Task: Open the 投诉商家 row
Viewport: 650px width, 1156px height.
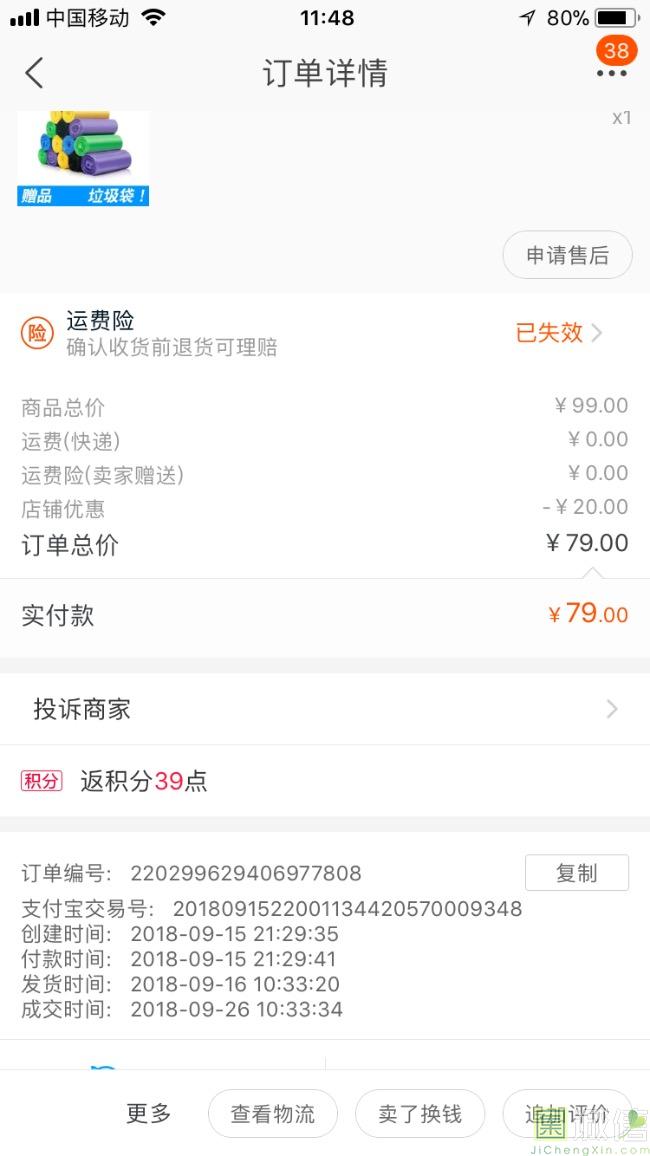Action: pos(325,709)
